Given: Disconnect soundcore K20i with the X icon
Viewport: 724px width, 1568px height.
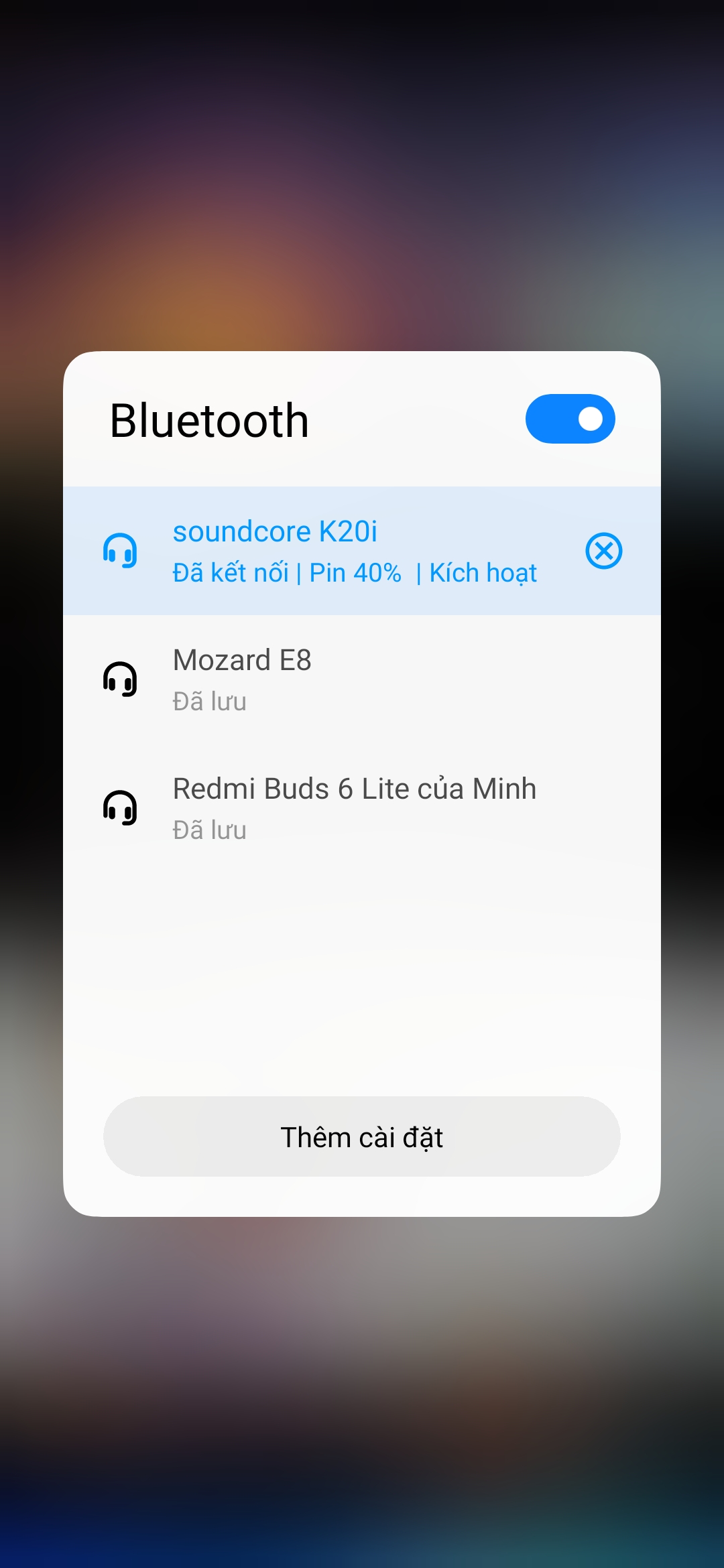Looking at the screenshot, I should 603,551.
